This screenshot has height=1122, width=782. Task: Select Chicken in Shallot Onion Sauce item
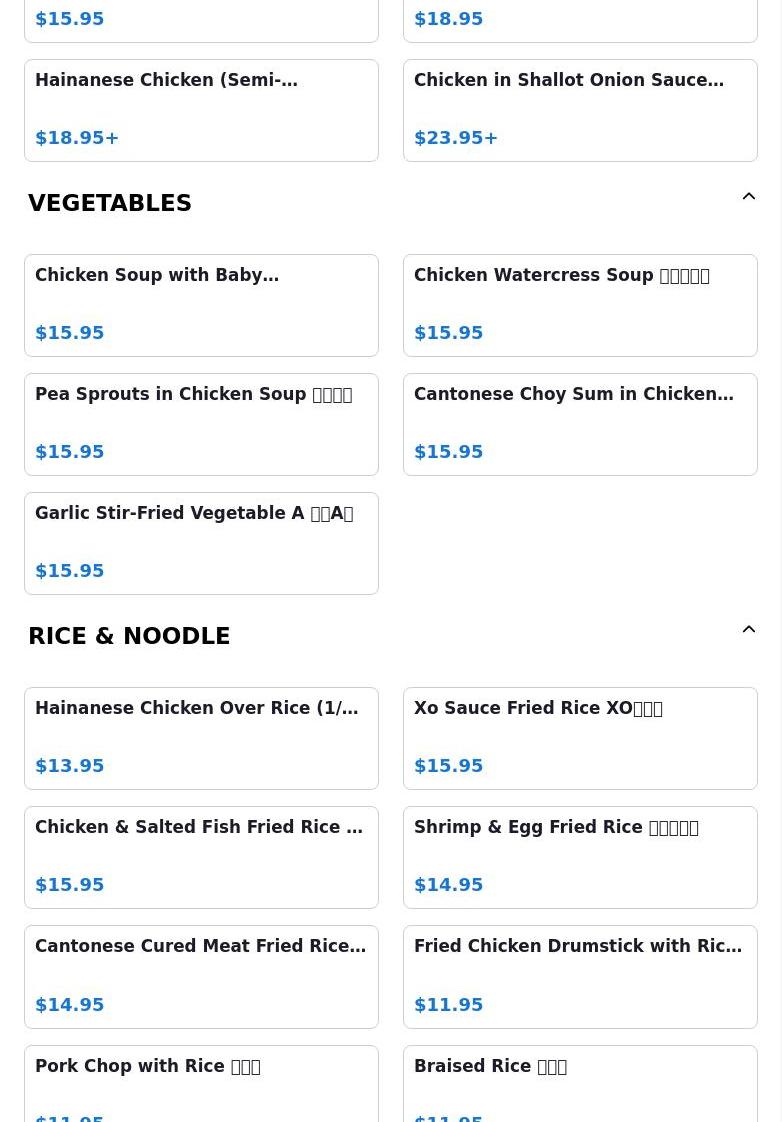tap(580, 110)
